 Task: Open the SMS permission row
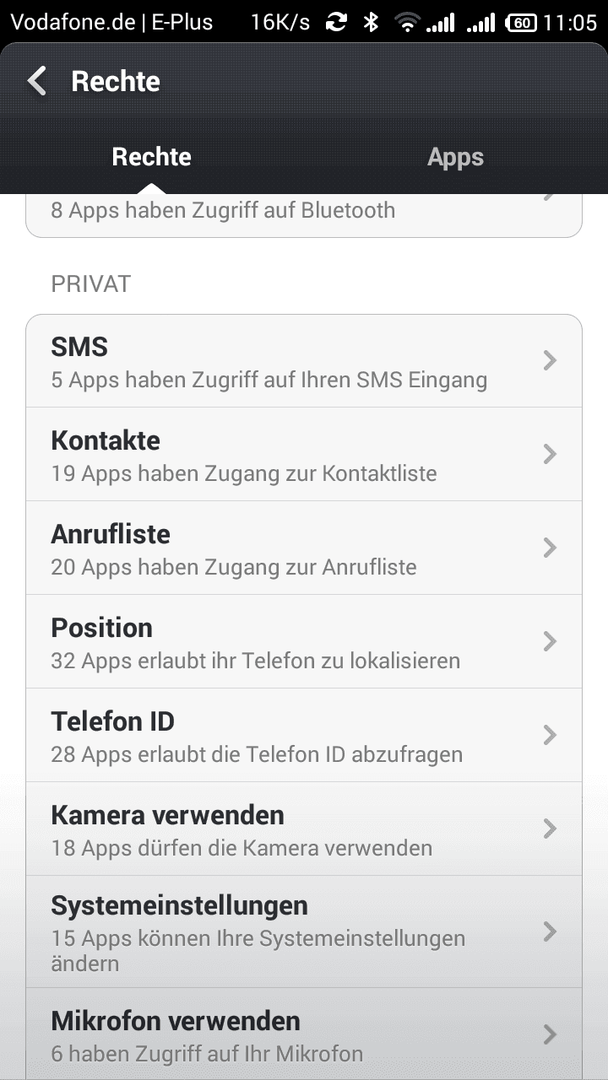304,361
